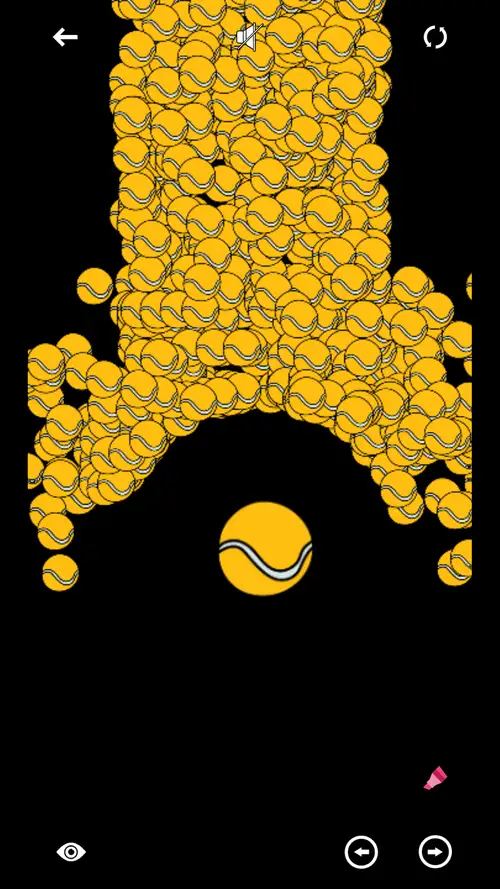Select the pink highlighter tool
Screen dimensions: 500x889
(x=435, y=778)
